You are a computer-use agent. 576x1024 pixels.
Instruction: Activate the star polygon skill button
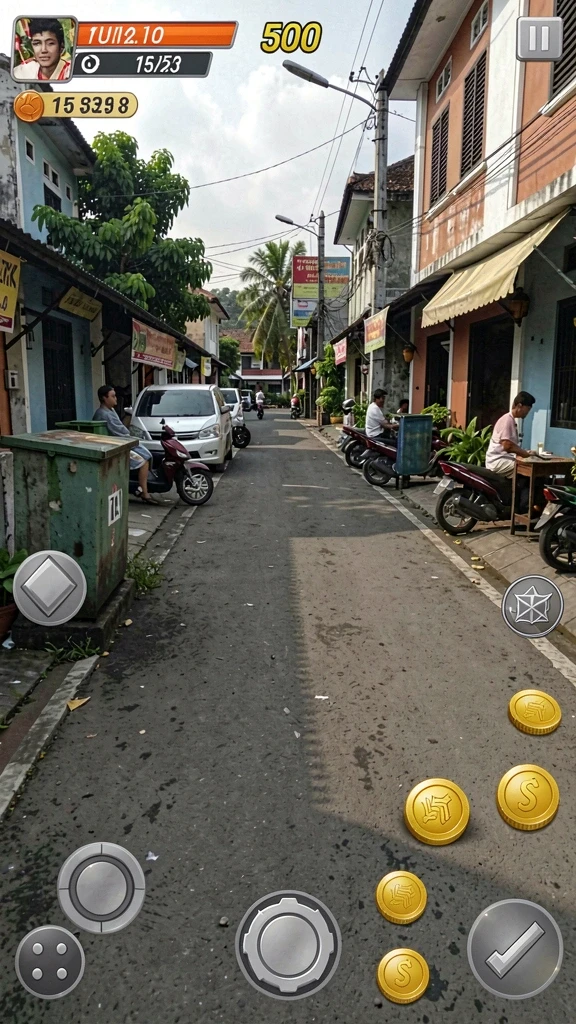click(x=532, y=606)
